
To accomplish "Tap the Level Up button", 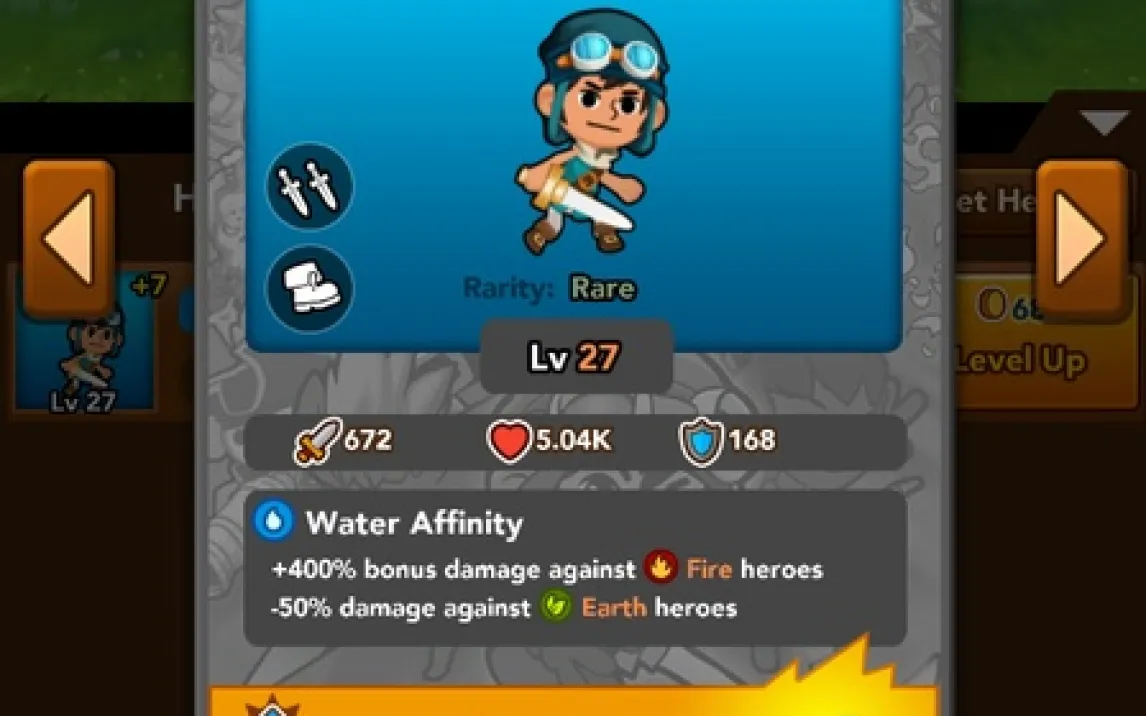I will pos(1020,358).
